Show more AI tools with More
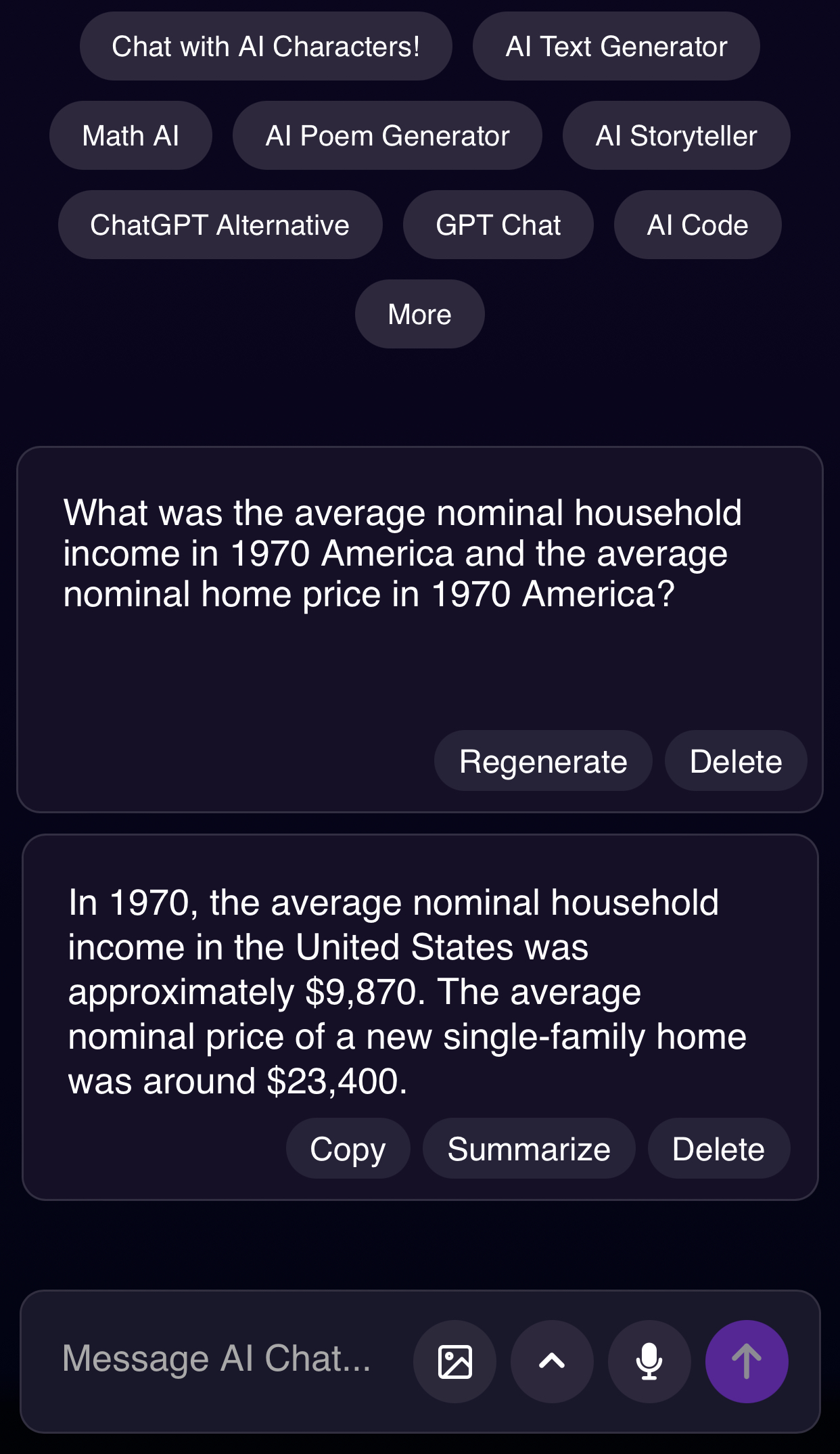The width and height of the screenshot is (840, 1454). (x=419, y=314)
